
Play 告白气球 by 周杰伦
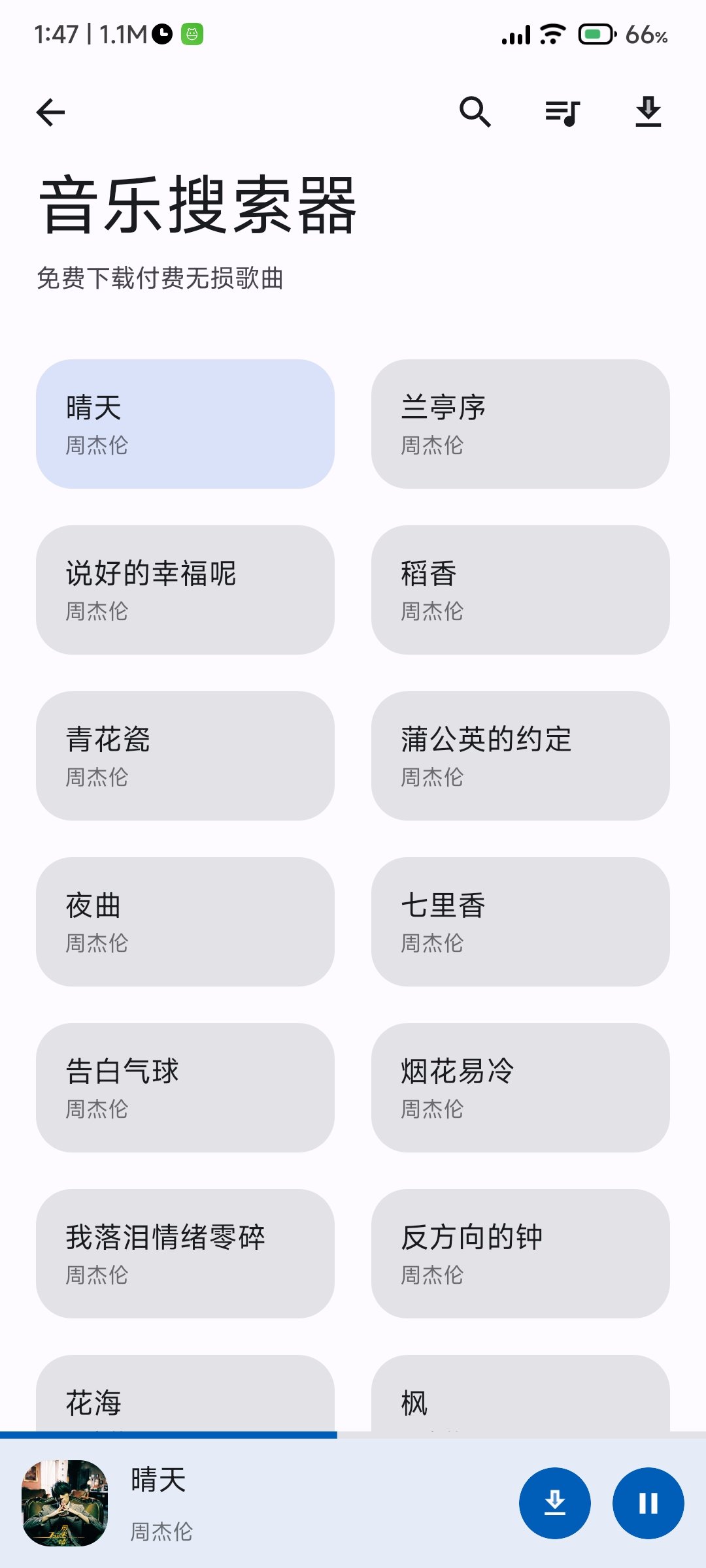(185, 1088)
